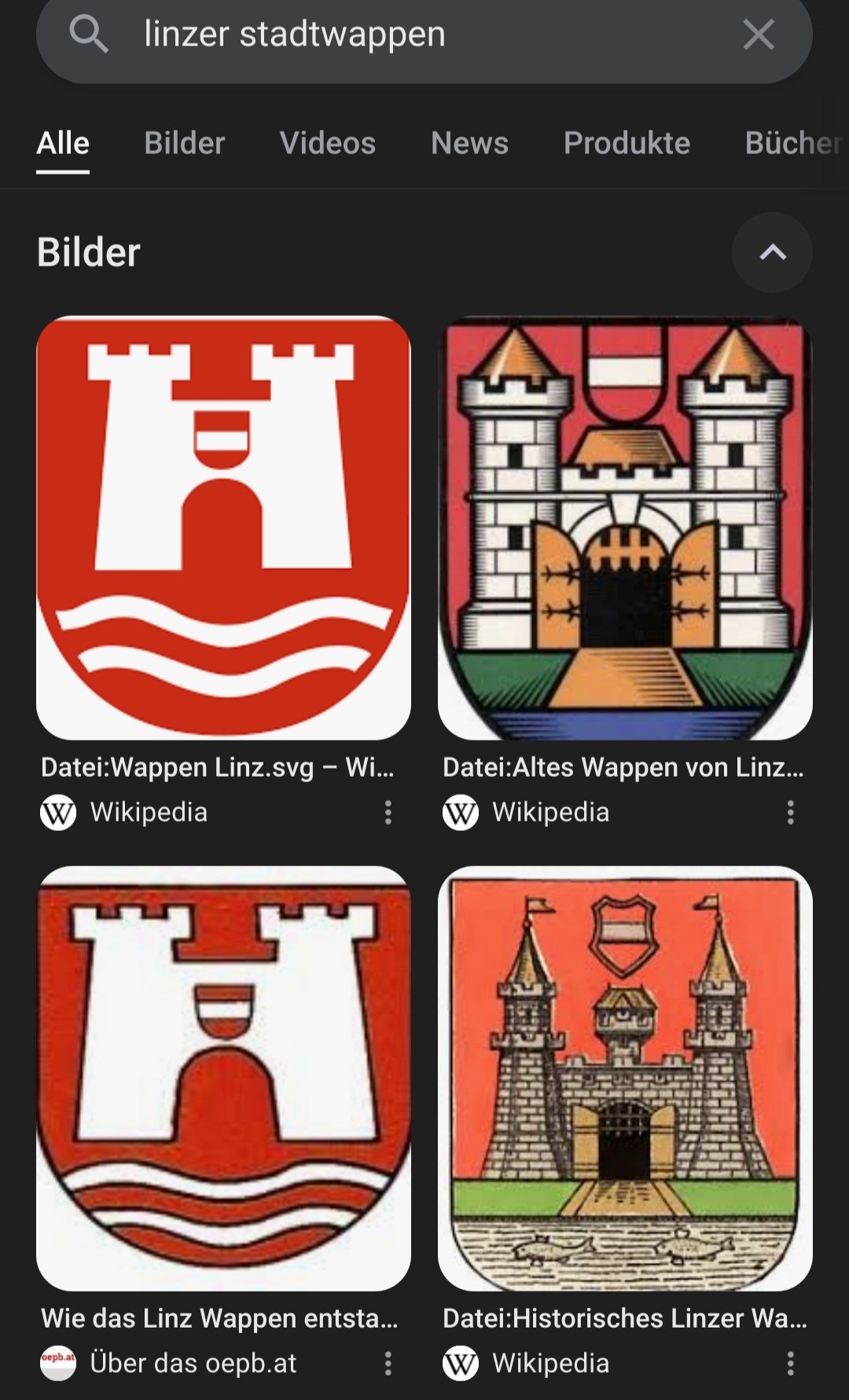Switch to the Videos tab
The height and width of the screenshot is (1400, 849).
tap(328, 143)
